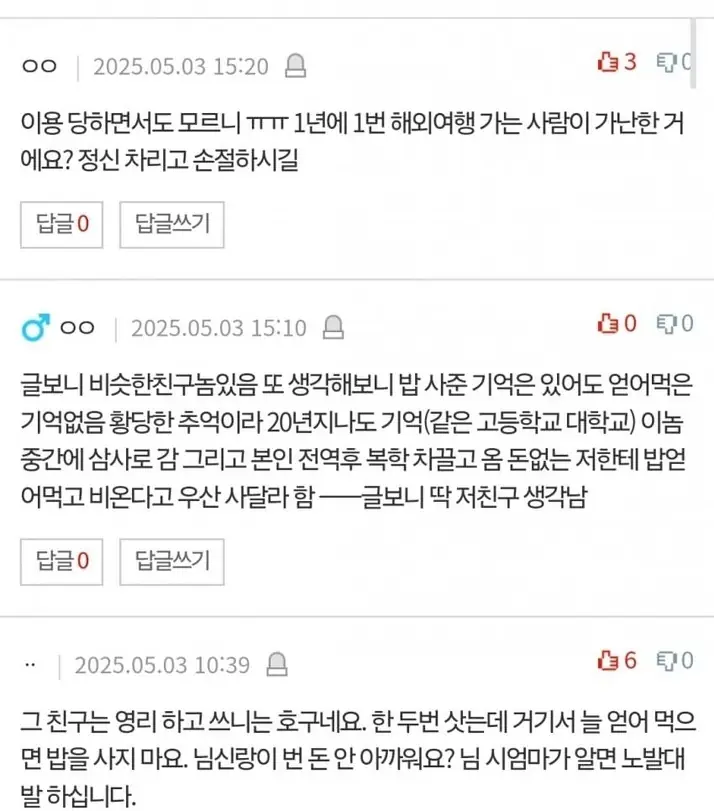The height and width of the screenshot is (811, 714).
Task: Report the 15:10 comment via siren icon
Action: [335, 327]
